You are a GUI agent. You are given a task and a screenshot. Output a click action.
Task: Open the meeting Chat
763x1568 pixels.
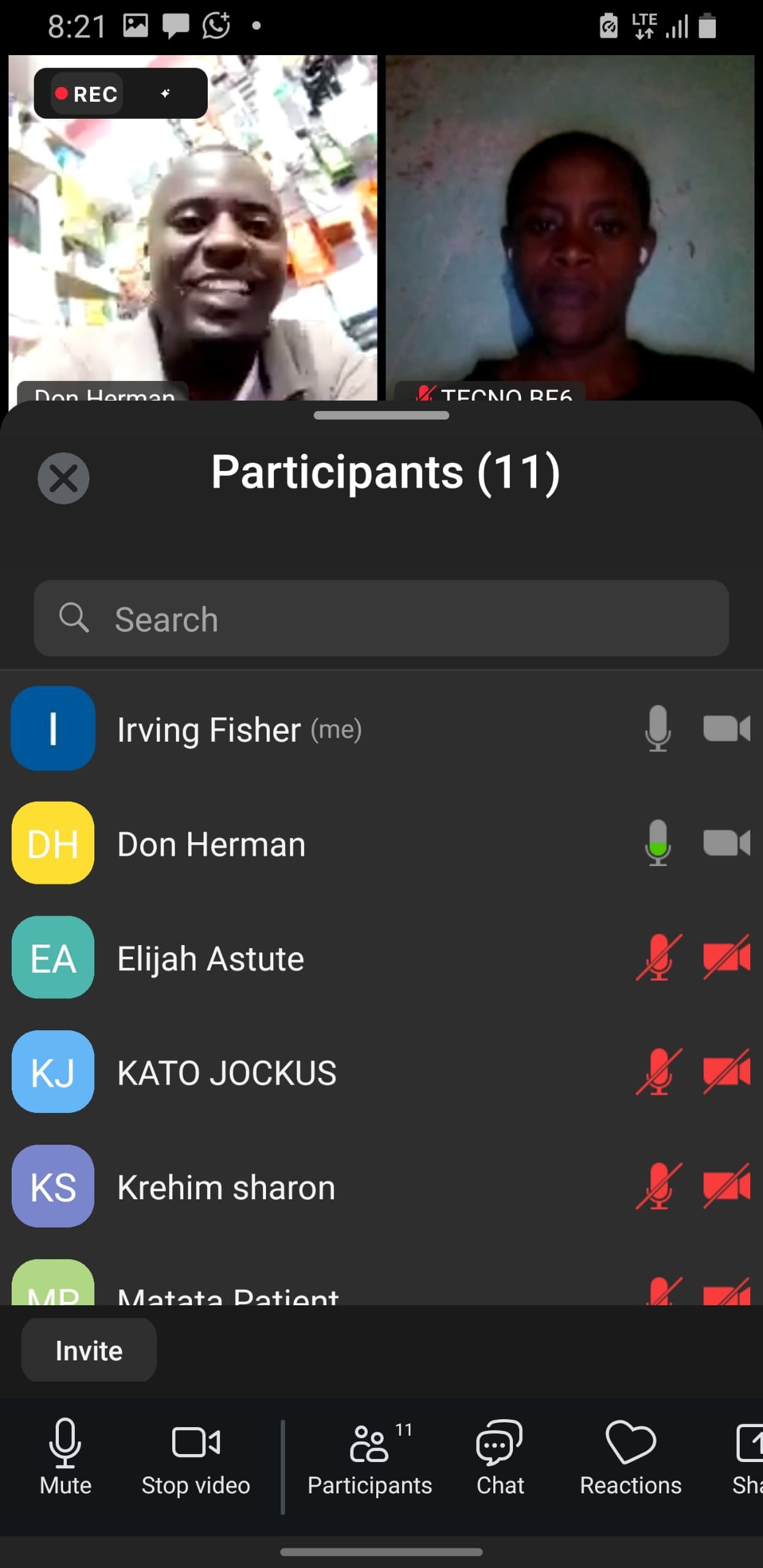pyautogui.click(x=500, y=1457)
